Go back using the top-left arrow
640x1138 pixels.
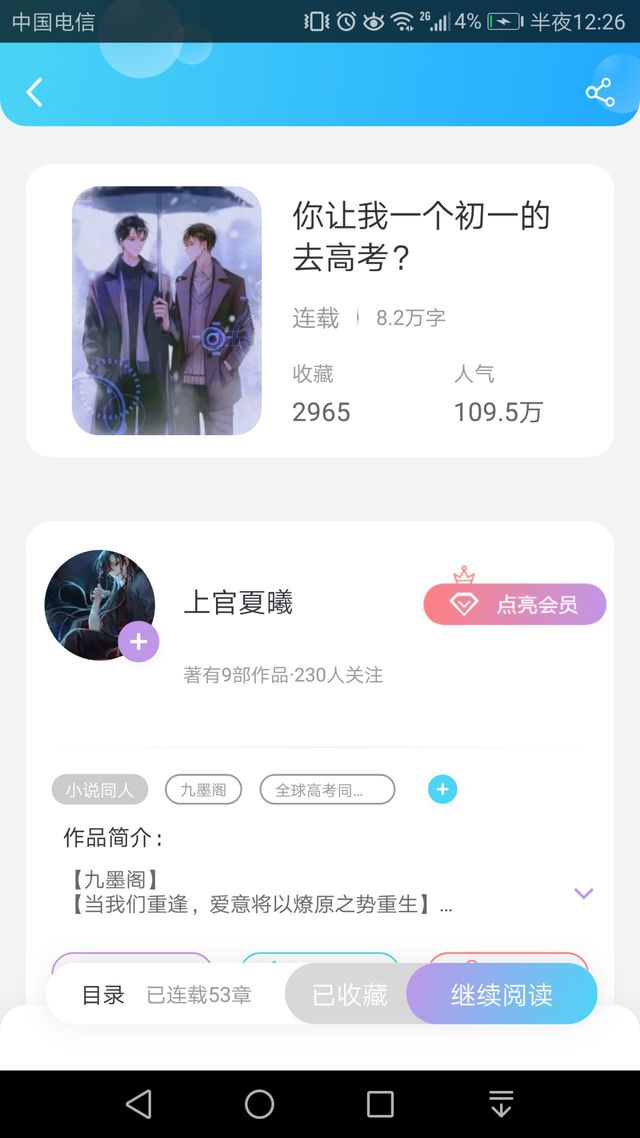click(34, 92)
